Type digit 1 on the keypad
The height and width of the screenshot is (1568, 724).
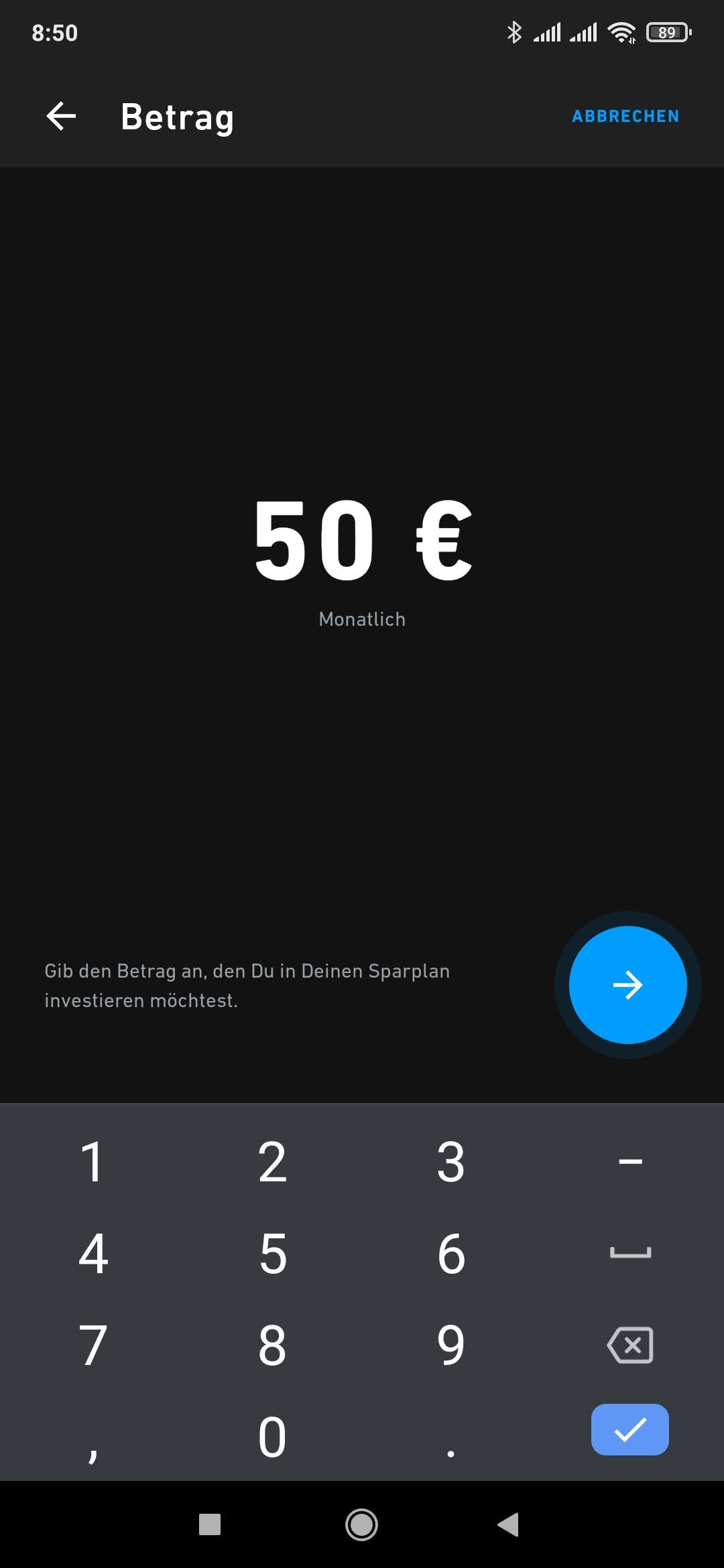[x=93, y=1162]
